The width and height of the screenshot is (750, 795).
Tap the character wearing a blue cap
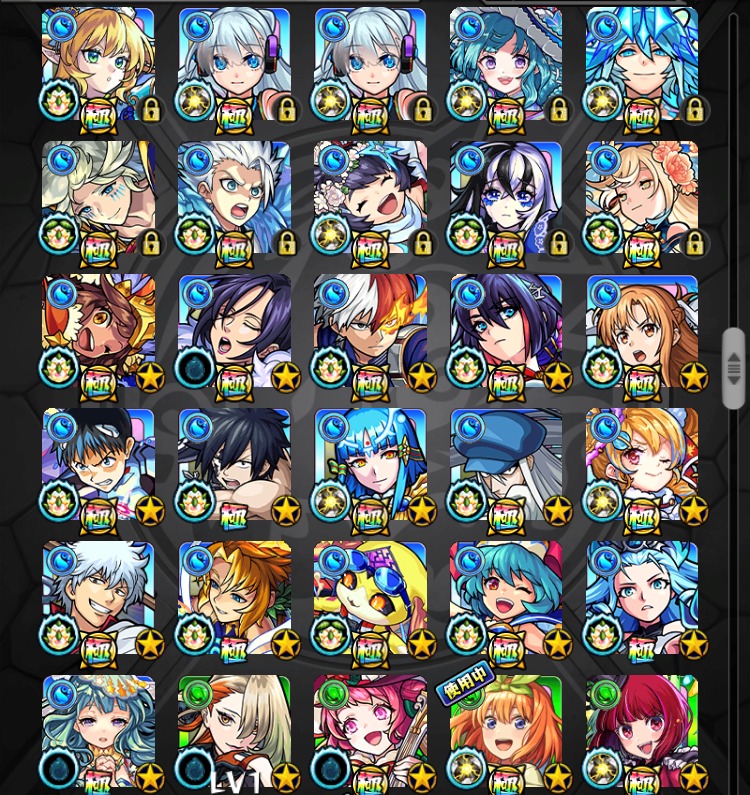(505, 463)
